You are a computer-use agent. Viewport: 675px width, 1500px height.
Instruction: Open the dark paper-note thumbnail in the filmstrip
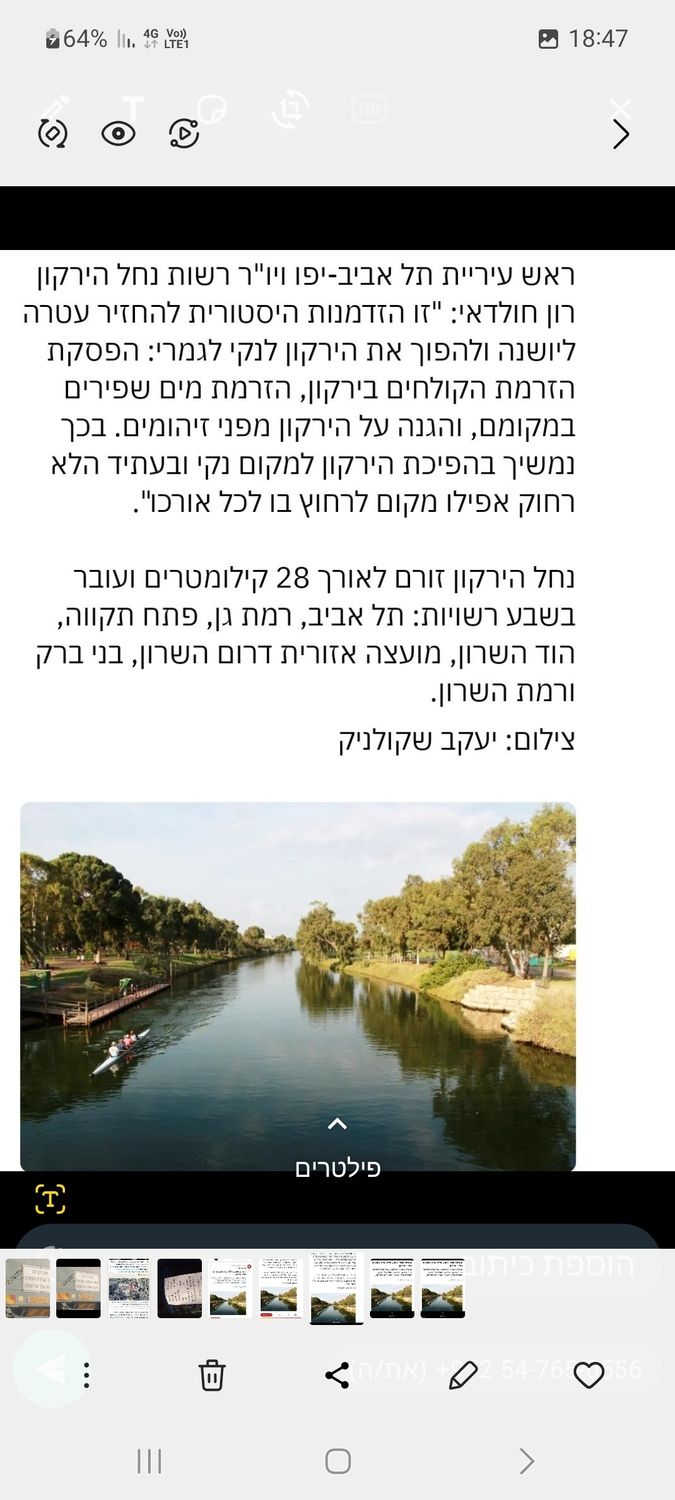tap(180, 1288)
